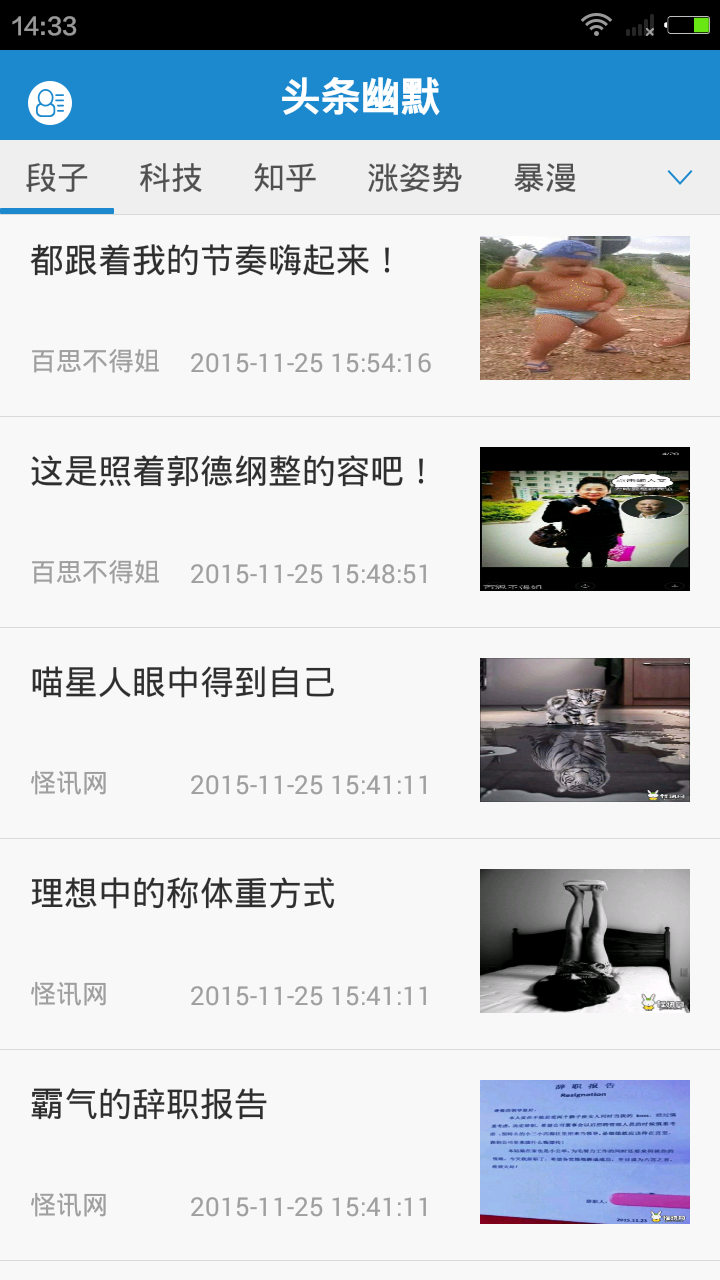Screen dimensions: 720x1280
Task: Select the 知乎 tab
Action: click(x=285, y=178)
